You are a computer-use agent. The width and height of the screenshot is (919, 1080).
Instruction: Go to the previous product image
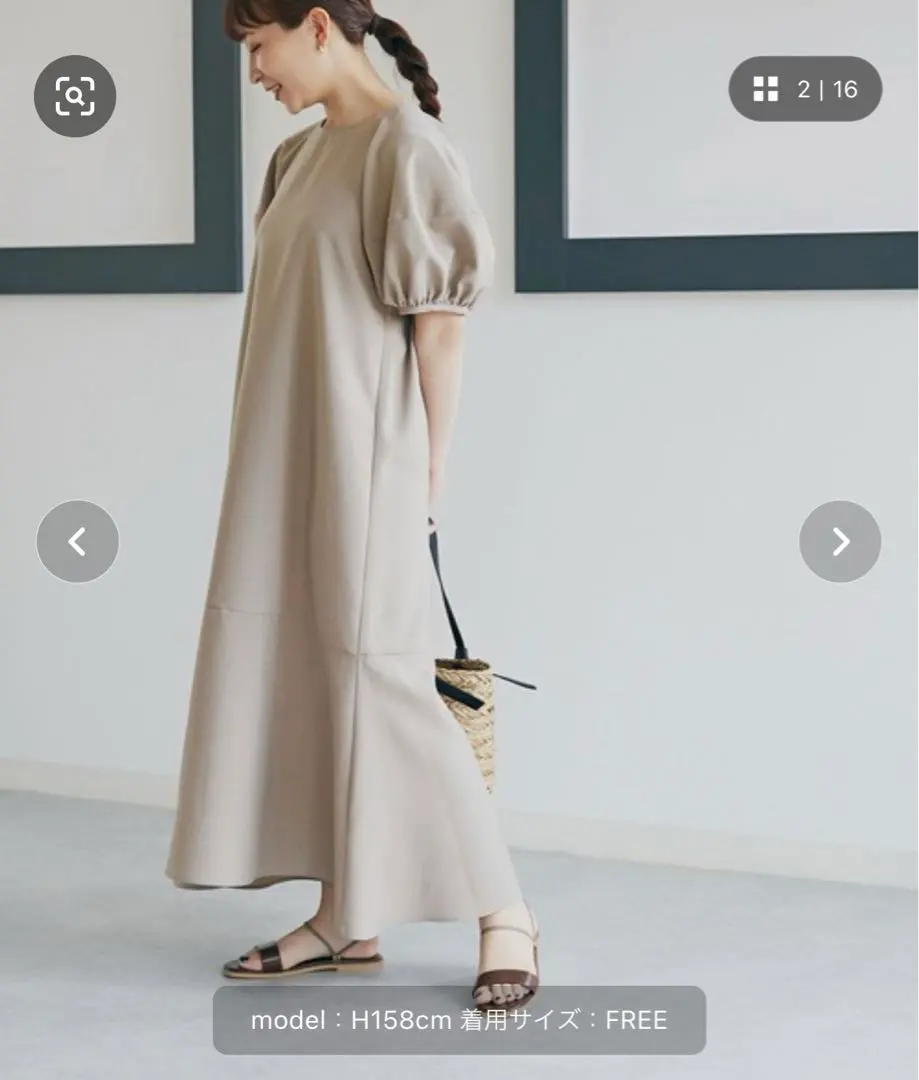tap(77, 542)
